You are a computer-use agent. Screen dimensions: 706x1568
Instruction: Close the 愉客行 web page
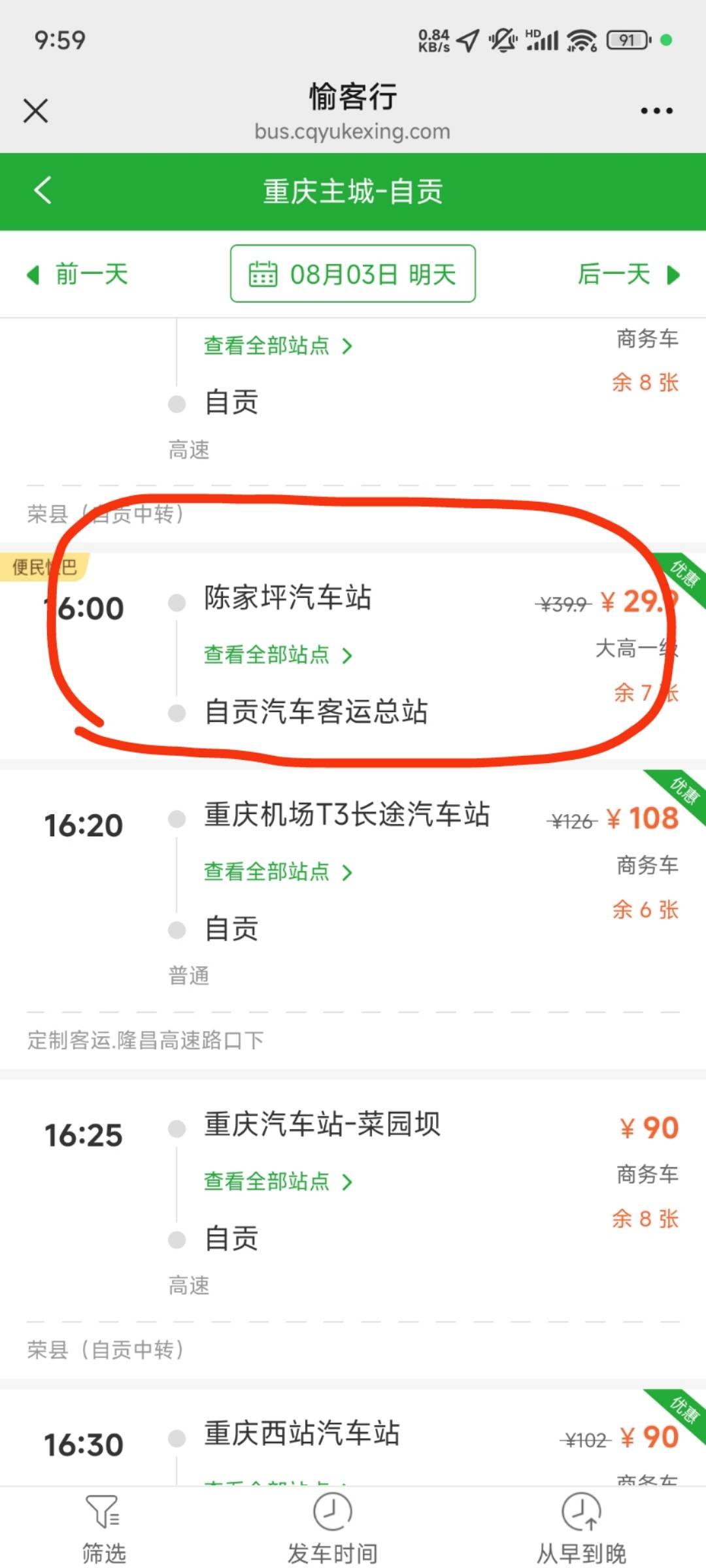coord(36,110)
